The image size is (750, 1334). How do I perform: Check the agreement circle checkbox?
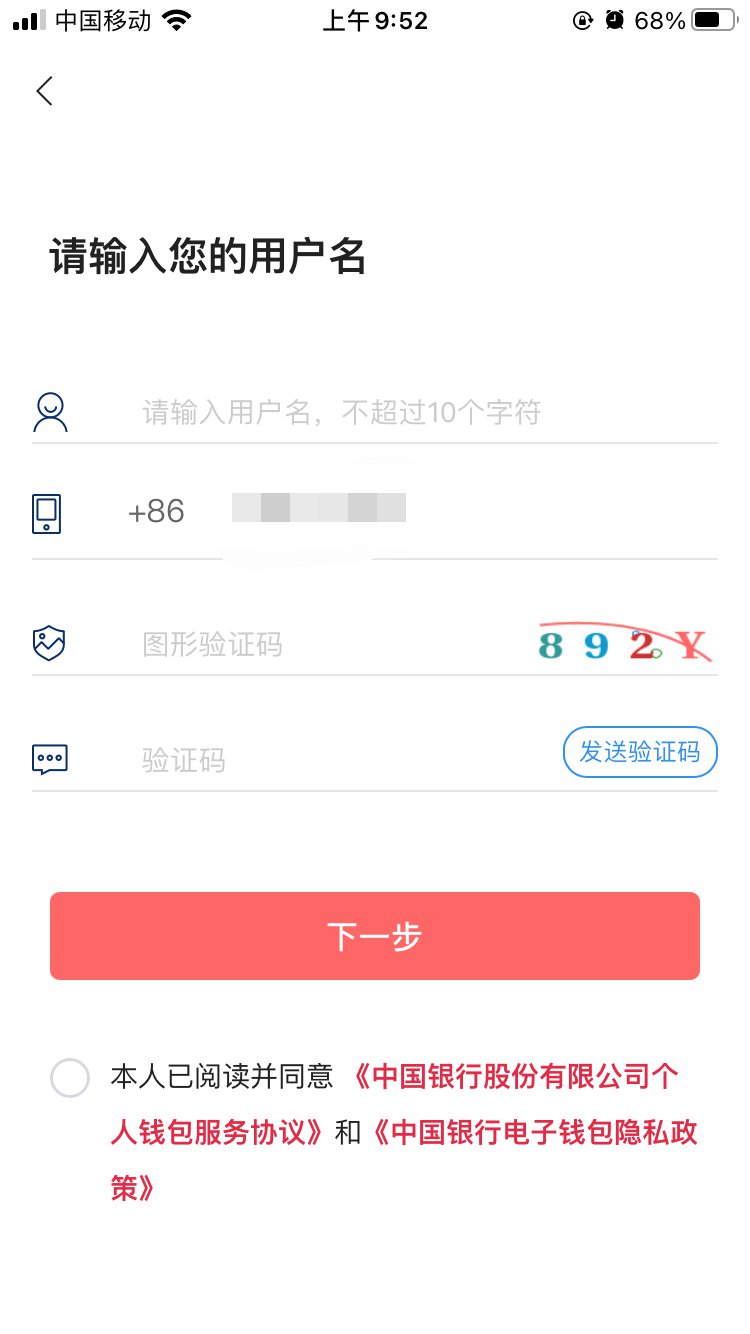70,1078
